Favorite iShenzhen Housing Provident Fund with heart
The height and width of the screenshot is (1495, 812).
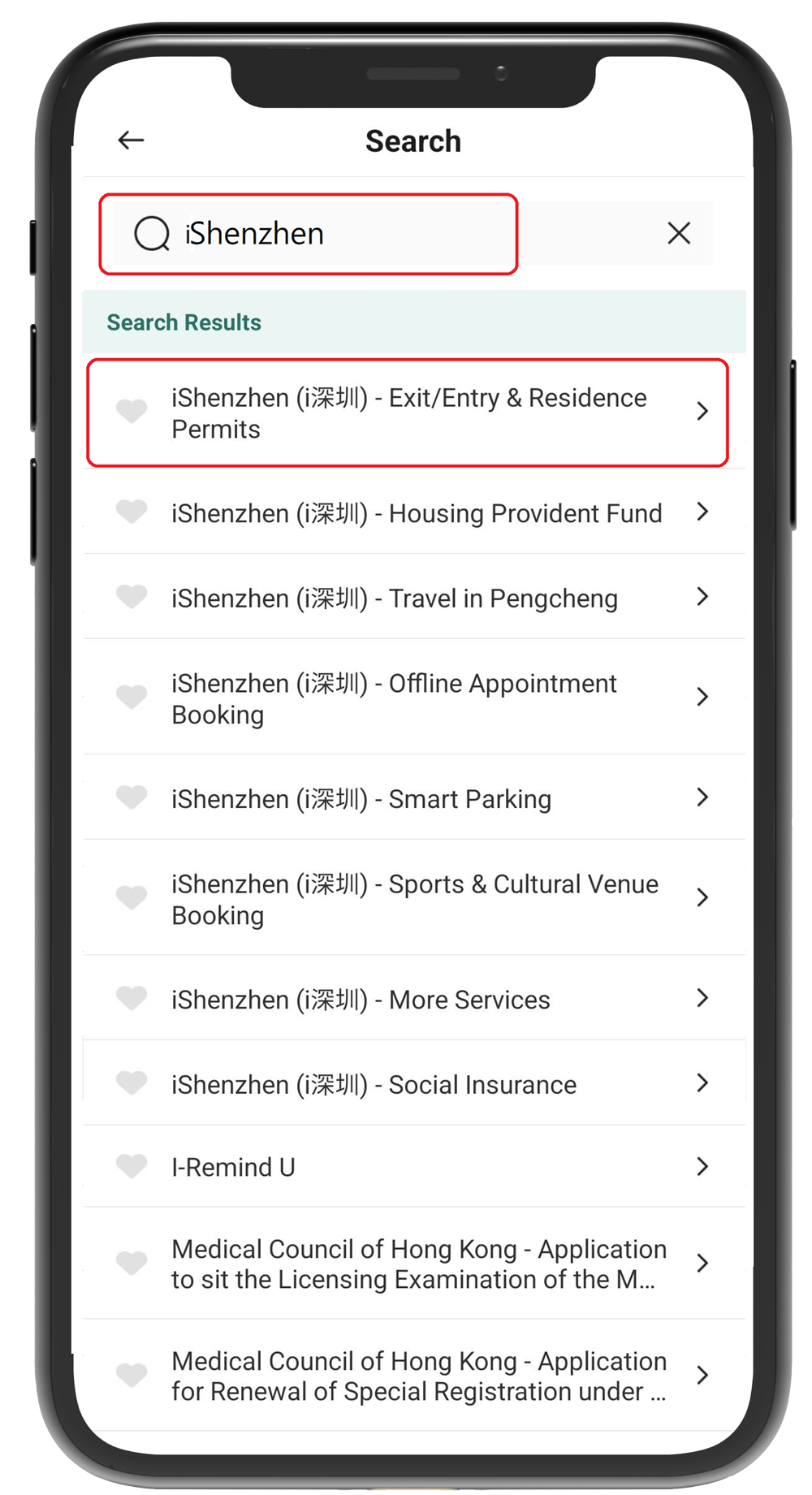tap(132, 512)
